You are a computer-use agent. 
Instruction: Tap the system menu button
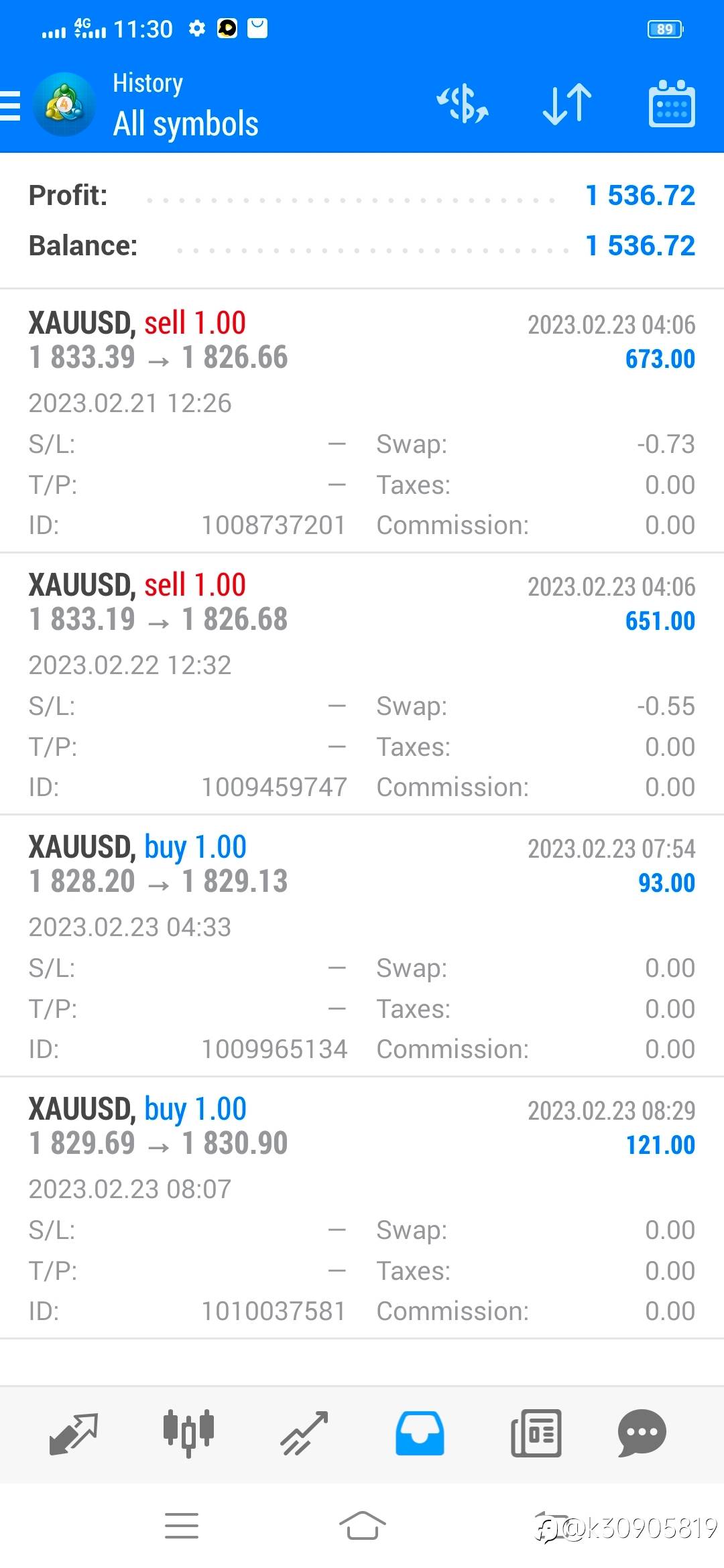(x=182, y=1526)
